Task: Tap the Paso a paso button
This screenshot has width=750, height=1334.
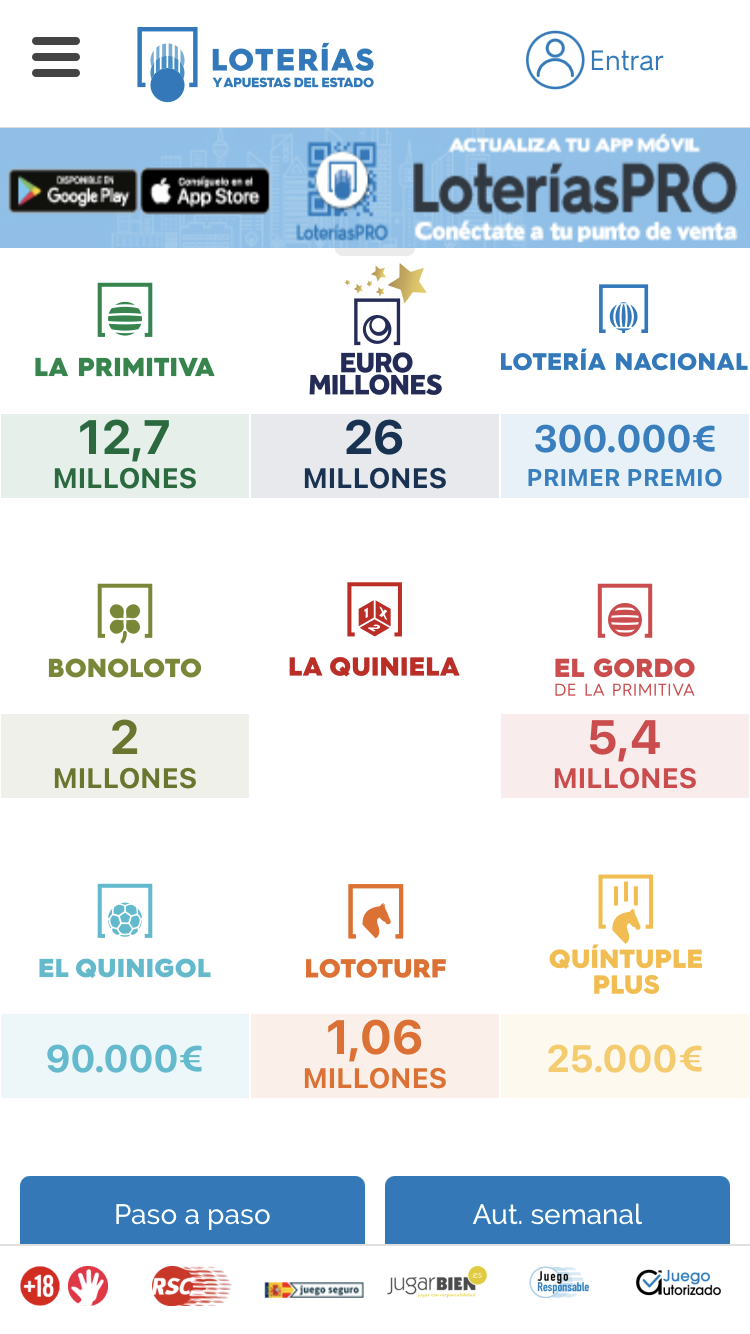Action: tap(192, 1211)
